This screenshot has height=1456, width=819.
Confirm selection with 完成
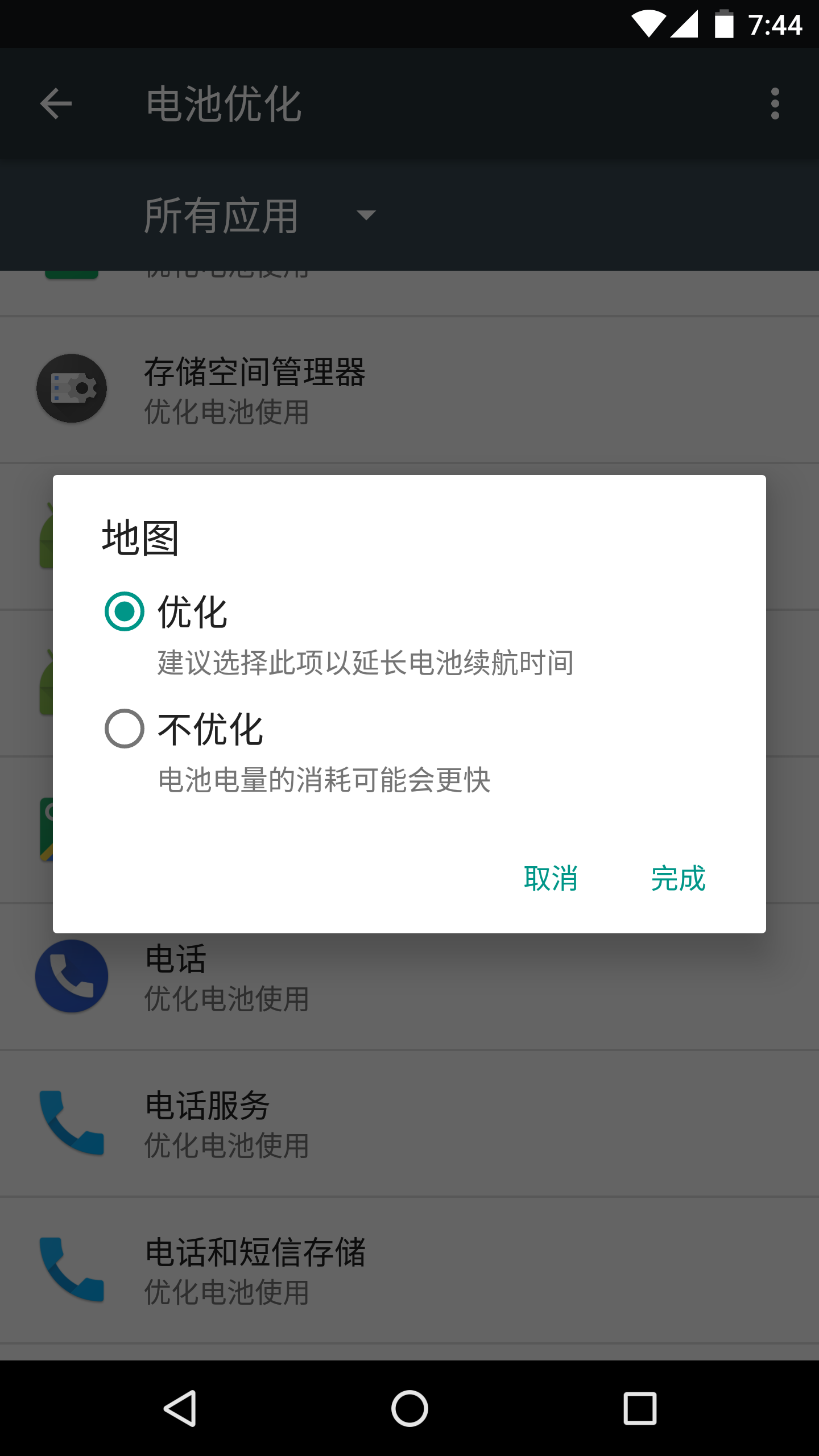click(x=678, y=878)
